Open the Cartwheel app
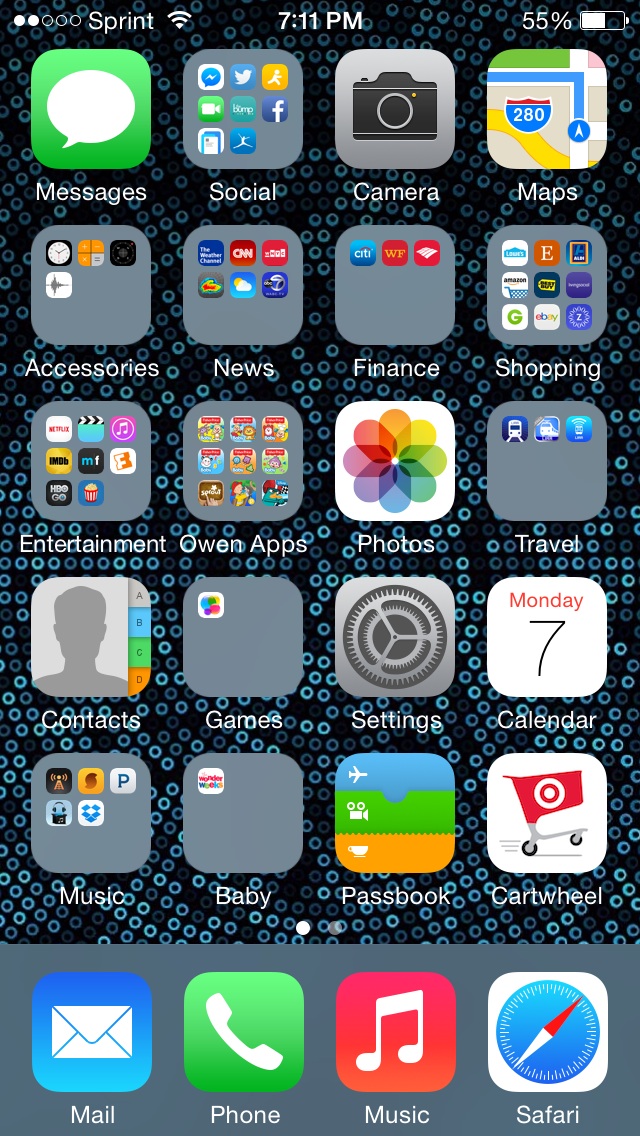Image resolution: width=640 pixels, height=1136 pixels. 547,813
